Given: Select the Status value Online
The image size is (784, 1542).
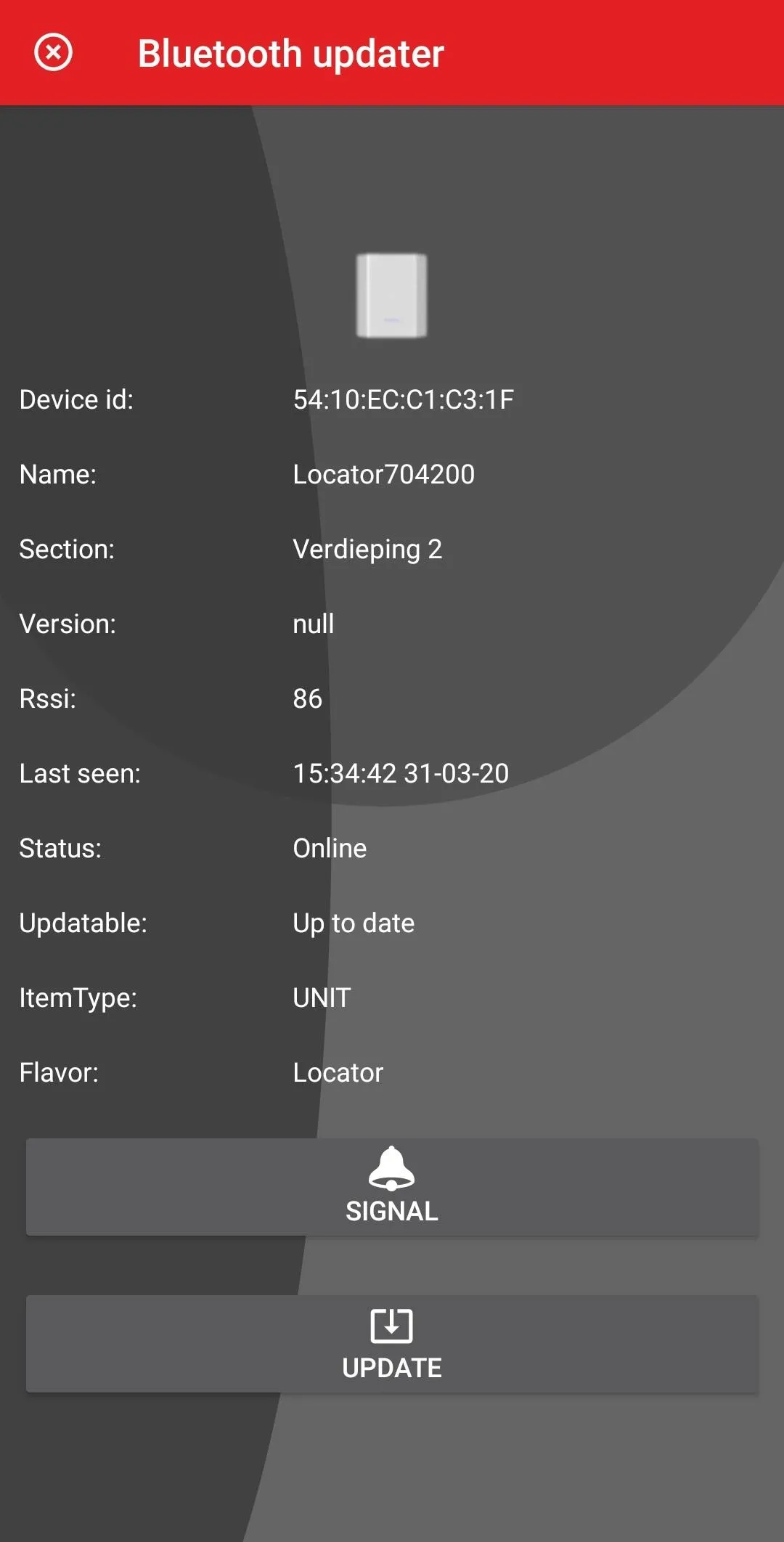Looking at the screenshot, I should pyautogui.click(x=328, y=848).
